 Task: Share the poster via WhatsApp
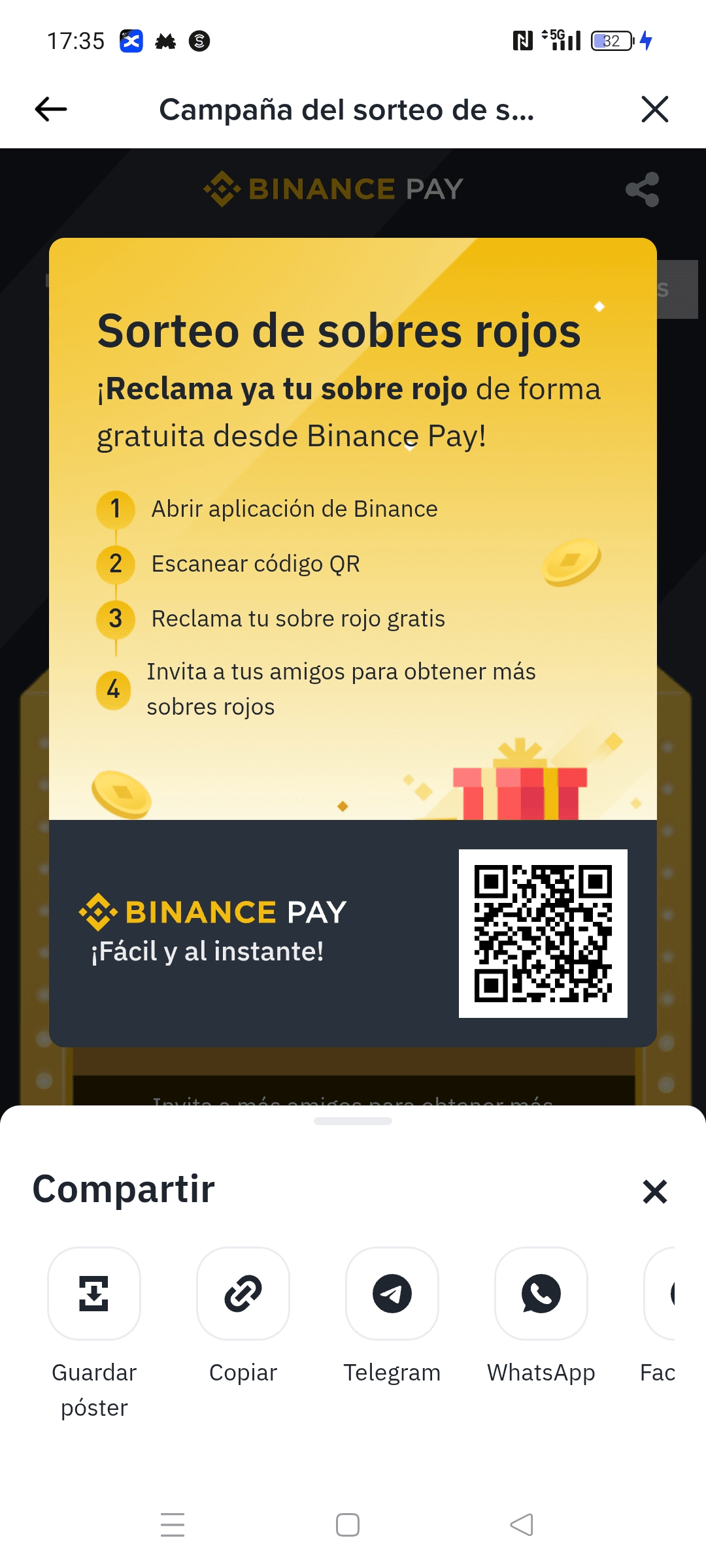(541, 1294)
